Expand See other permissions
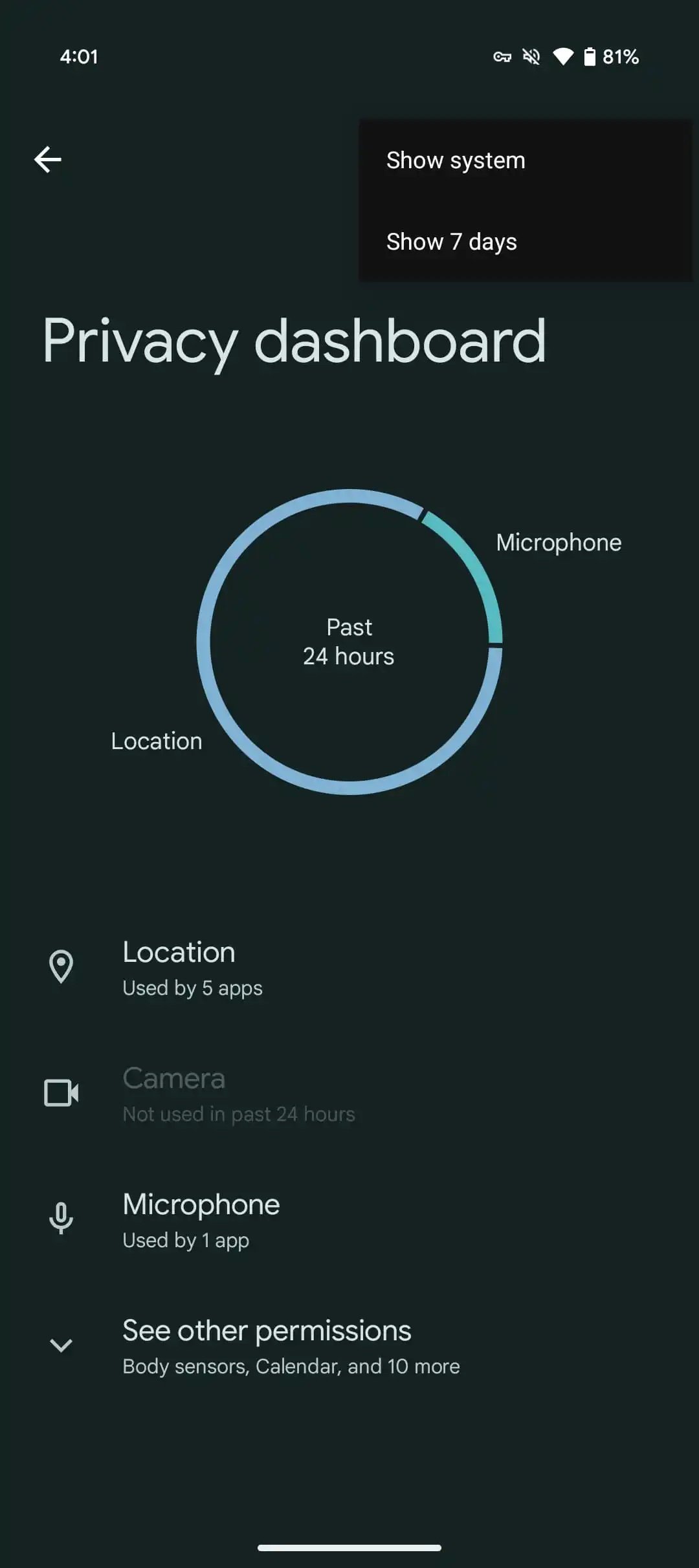The width and height of the screenshot is (699, 1568). pos(267,1346)
